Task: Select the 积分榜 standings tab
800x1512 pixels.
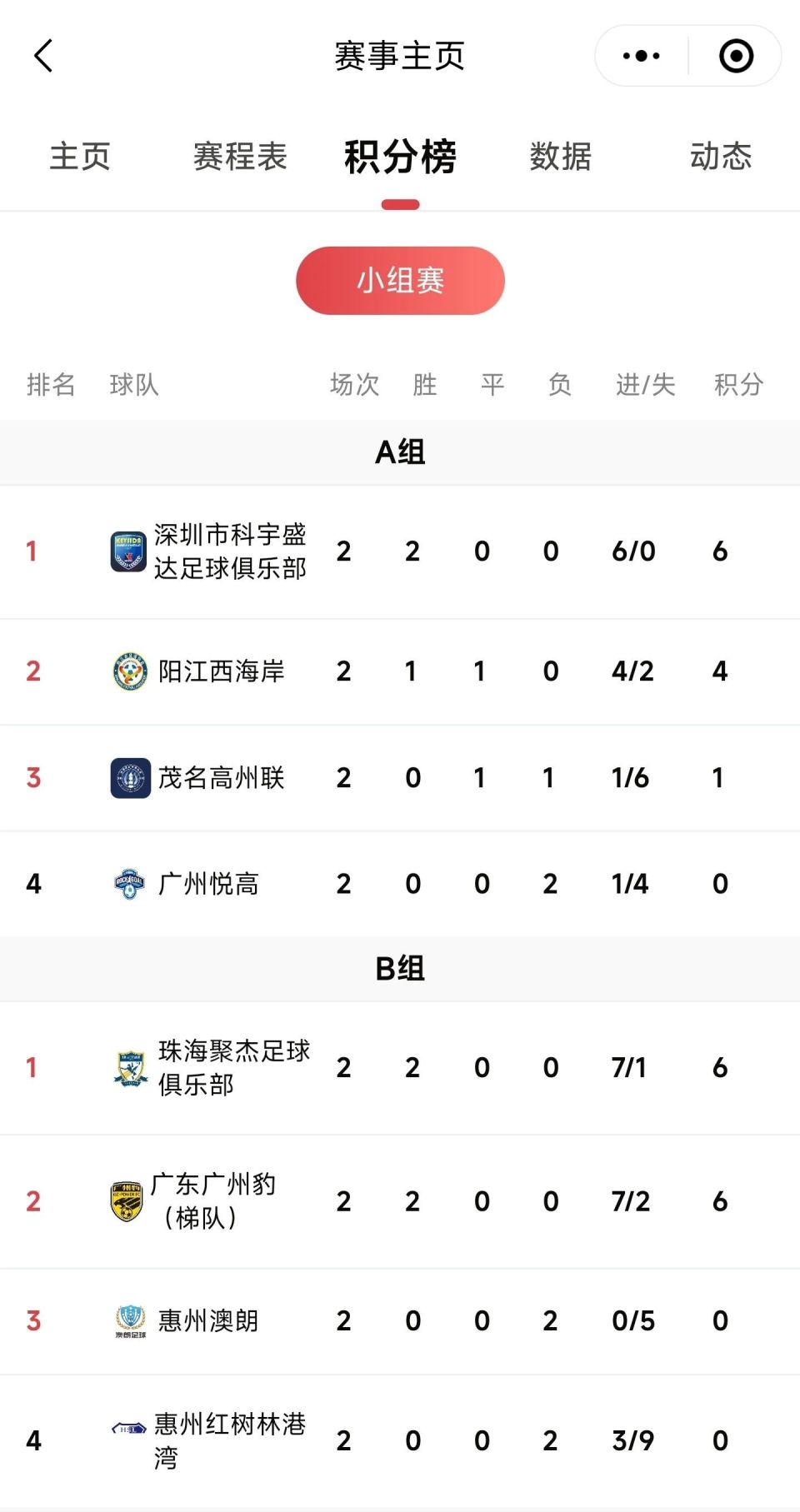Action: coord(400,157)
